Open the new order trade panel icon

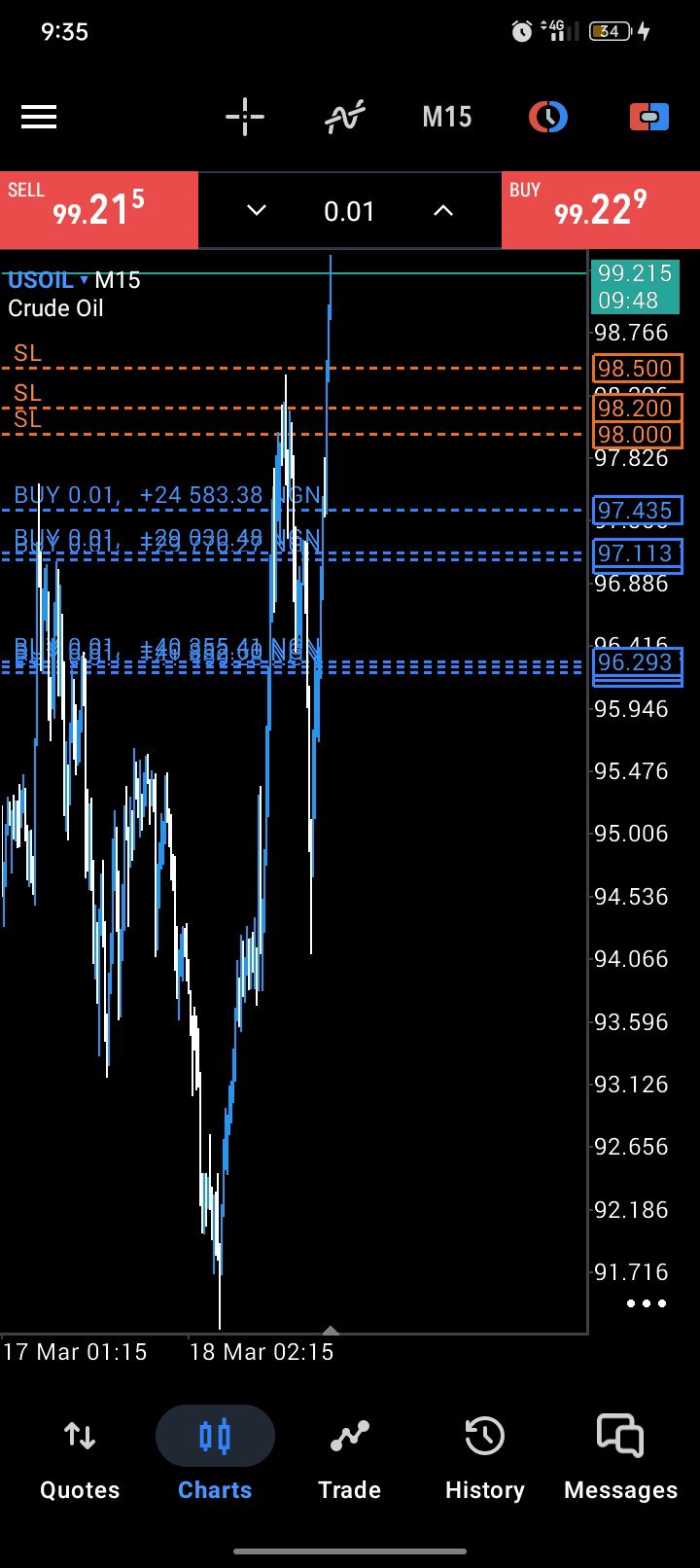tap(648, 118)
